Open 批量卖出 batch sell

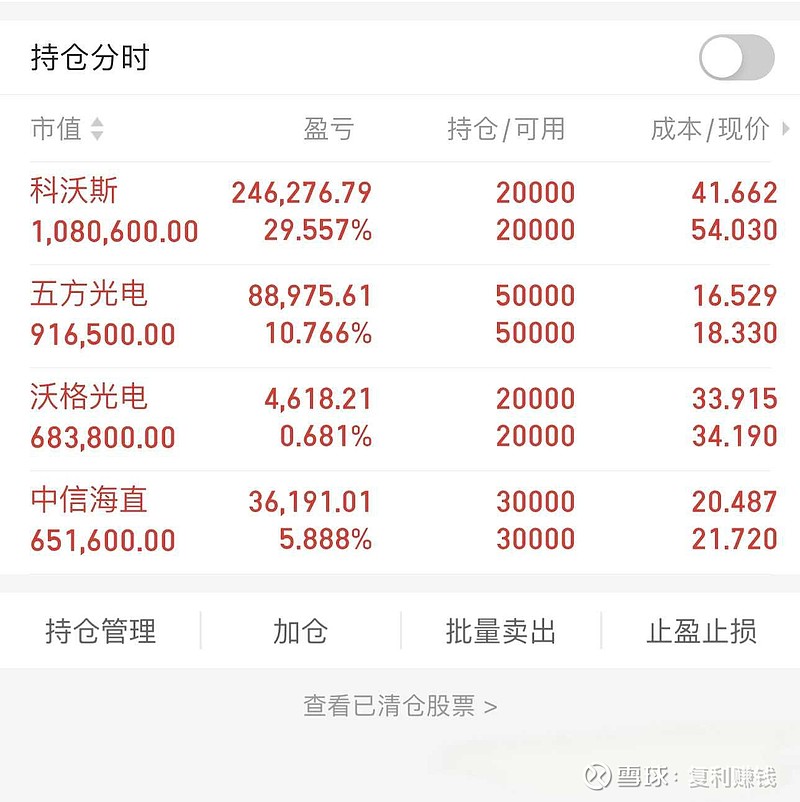(x=500, y=631)
